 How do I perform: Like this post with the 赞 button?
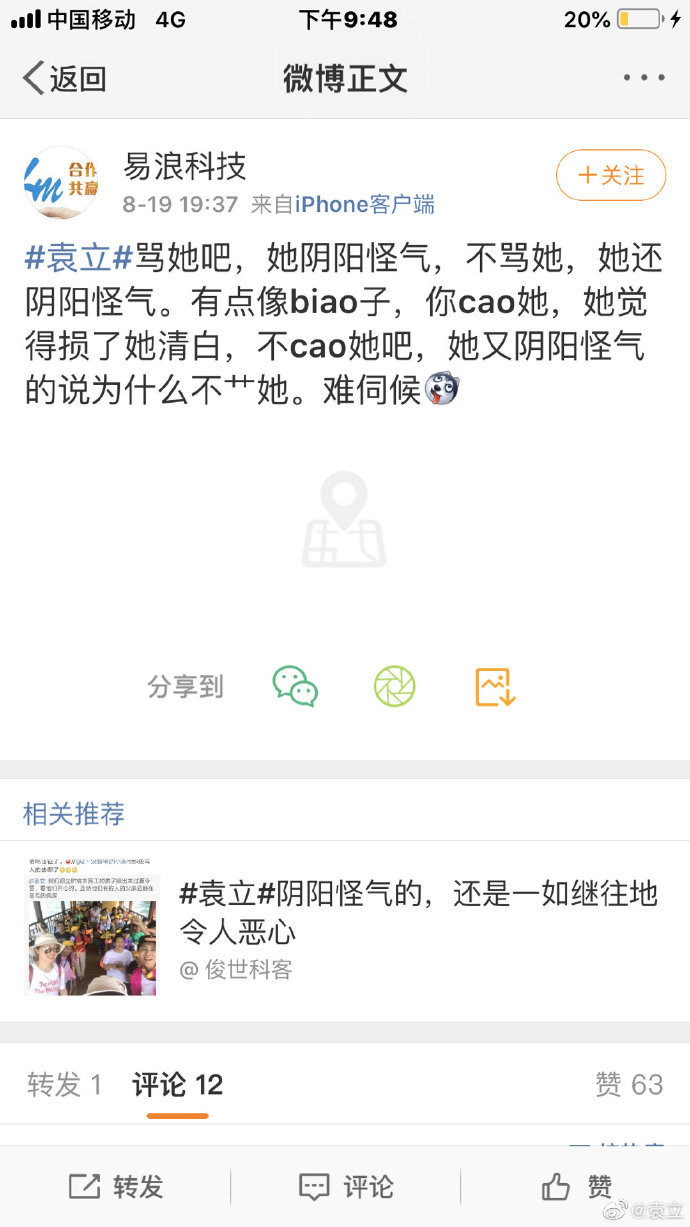(x=576, y=1187)
